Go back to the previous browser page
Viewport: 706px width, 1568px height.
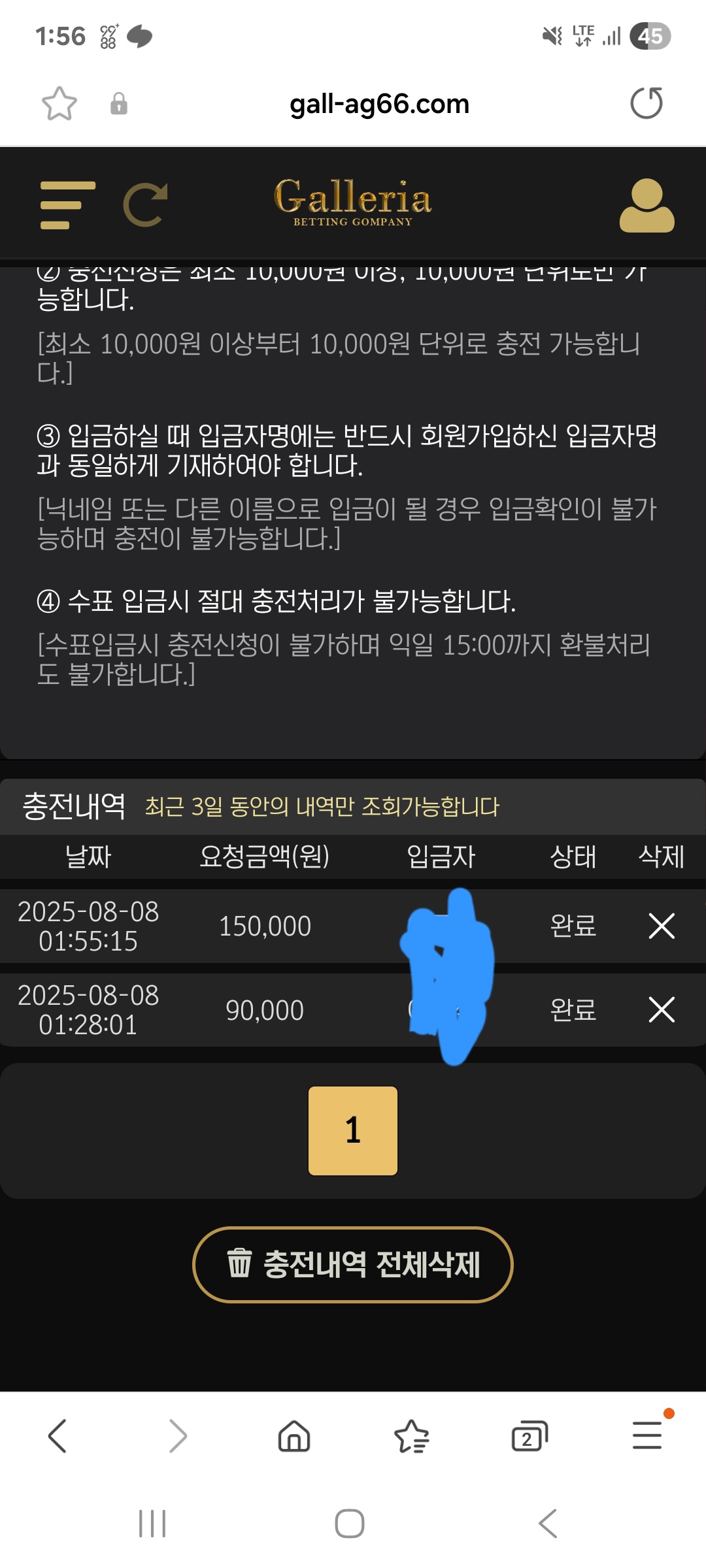[x=58, y=1435]
